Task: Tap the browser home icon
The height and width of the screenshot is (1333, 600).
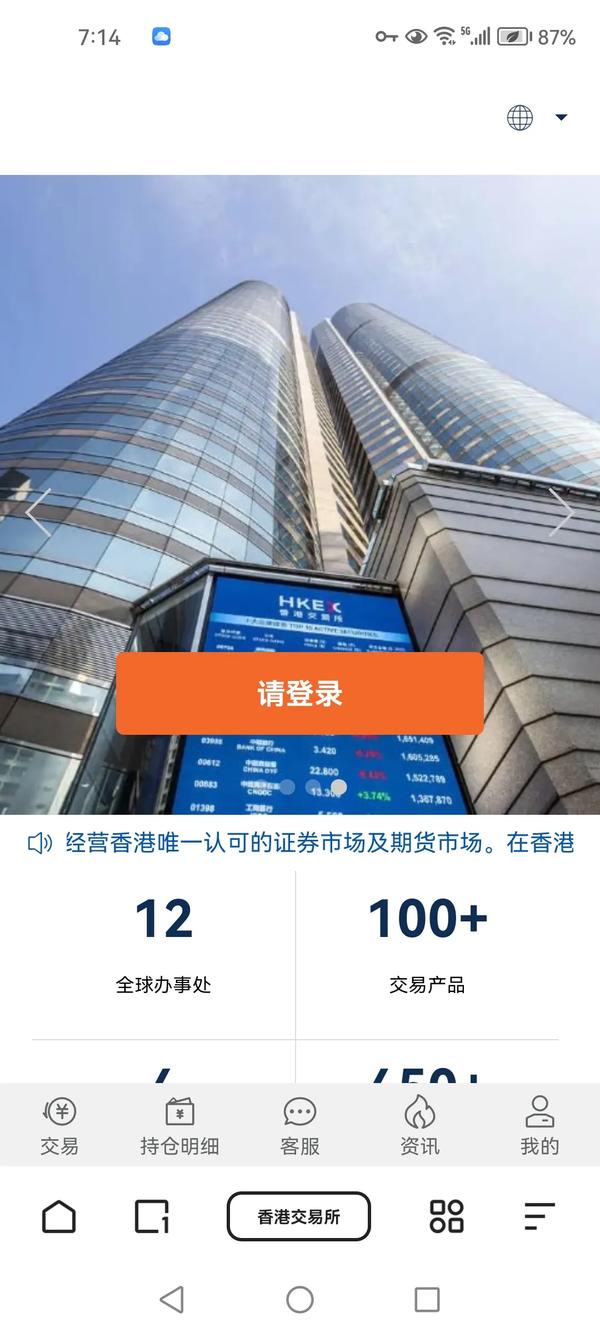Action: [x=59, y=1216]
